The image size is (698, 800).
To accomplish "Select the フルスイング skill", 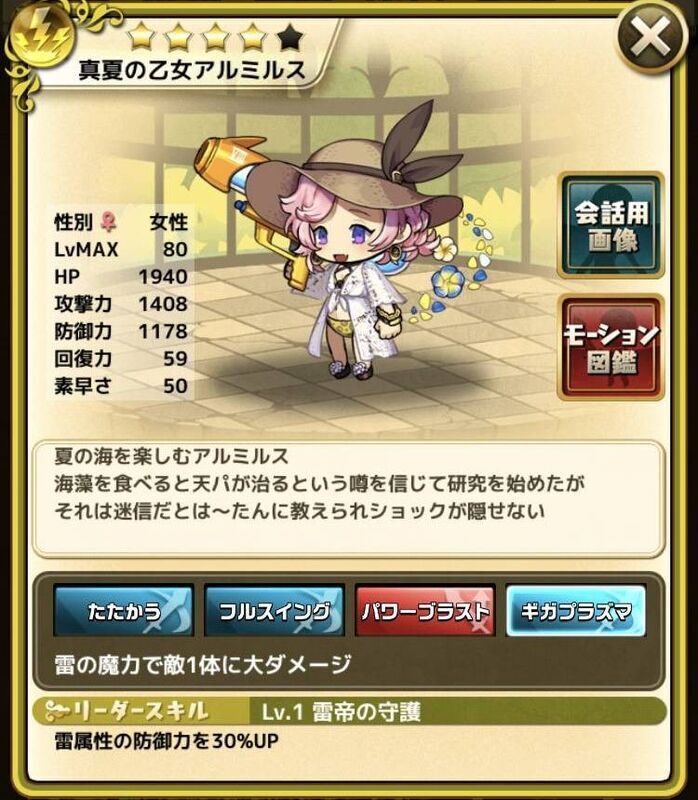I will point(273,611).
